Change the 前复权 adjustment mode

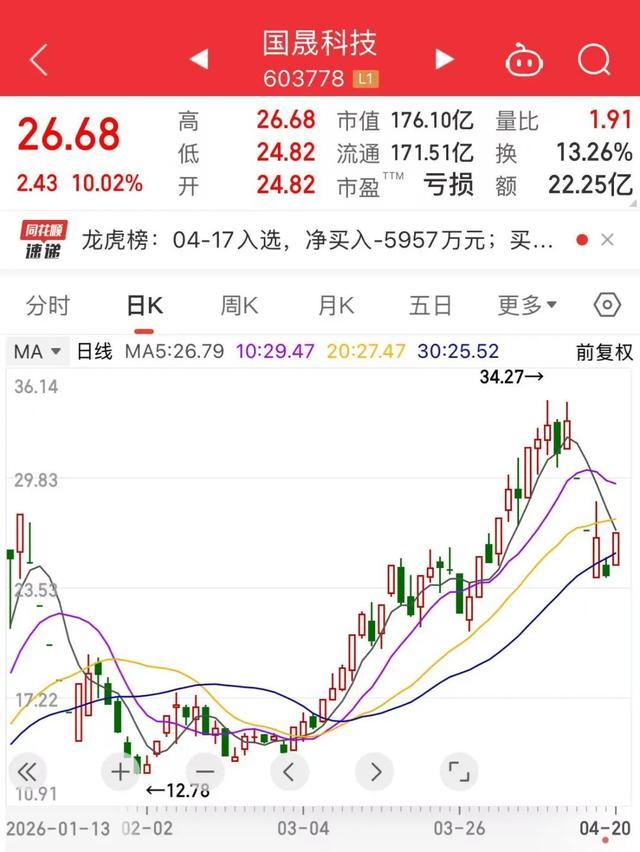tap(604, 352)
